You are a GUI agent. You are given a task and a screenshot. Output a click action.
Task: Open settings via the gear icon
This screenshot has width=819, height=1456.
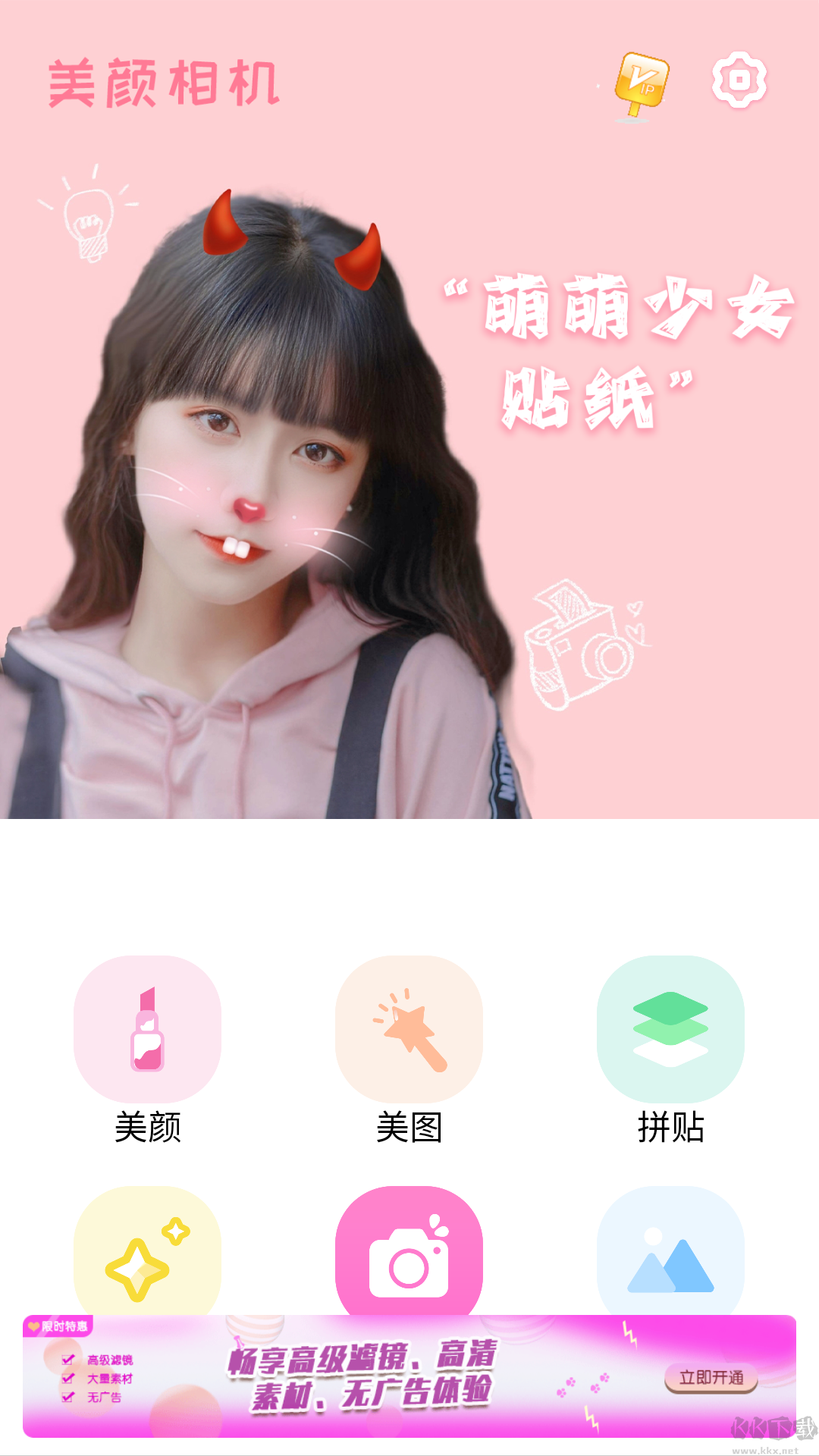tap(739, 80)
